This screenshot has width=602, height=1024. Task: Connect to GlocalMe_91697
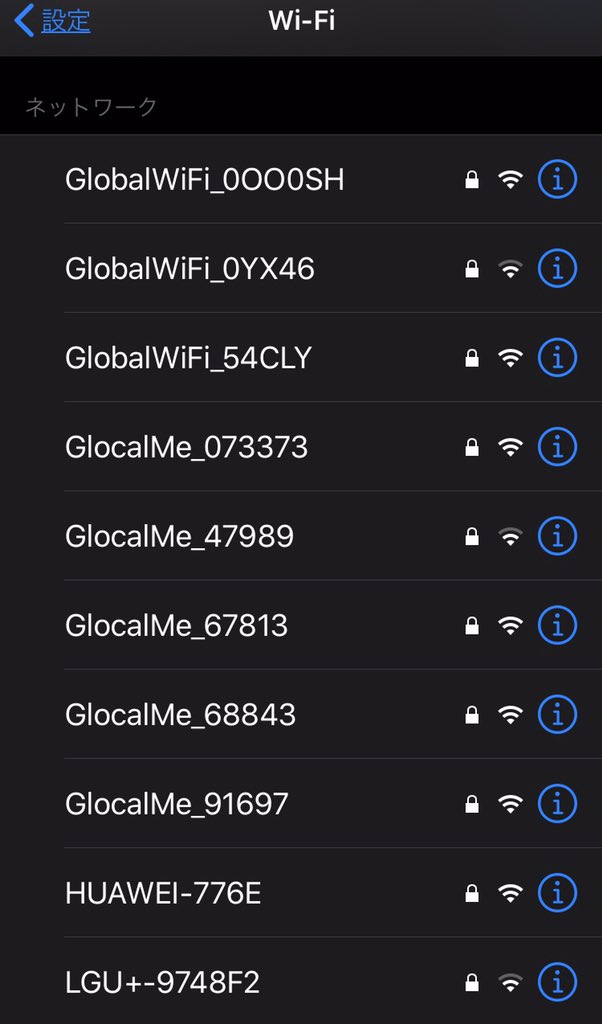coord(301,803)
